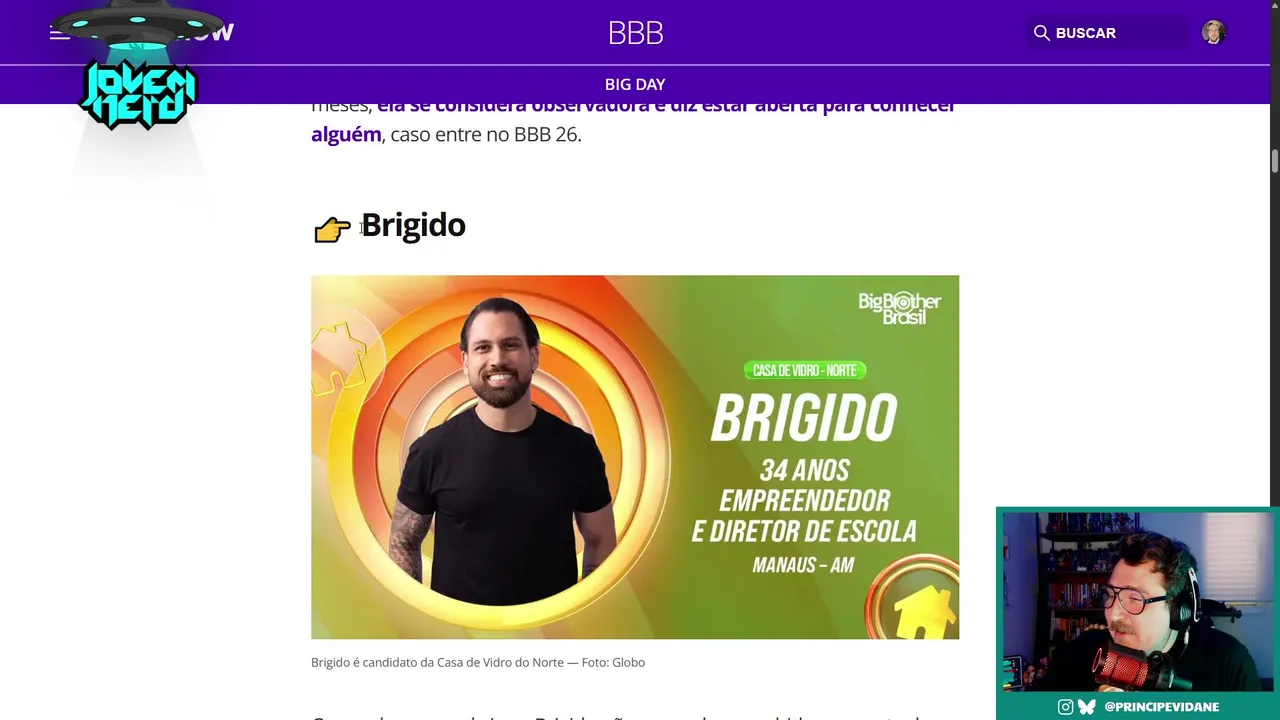Open the user profile avatar

click(1213, 33)
